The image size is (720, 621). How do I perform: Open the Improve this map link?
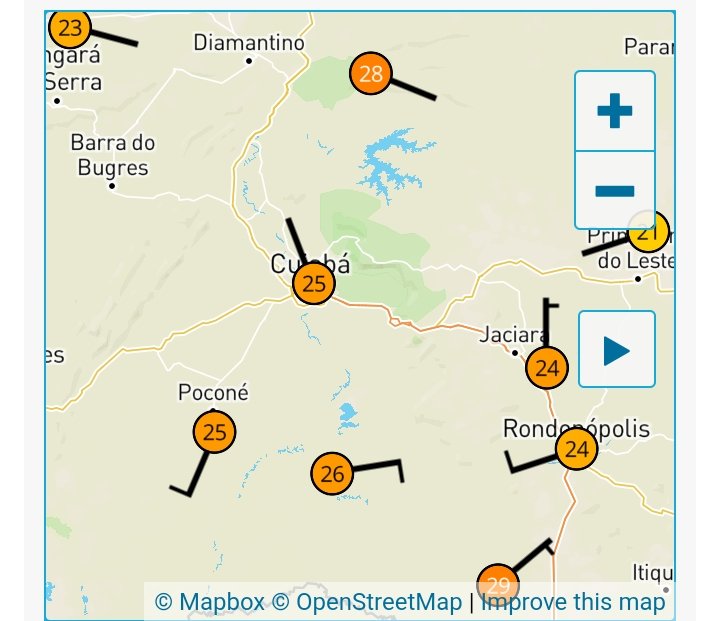click(x=573, y=602)
